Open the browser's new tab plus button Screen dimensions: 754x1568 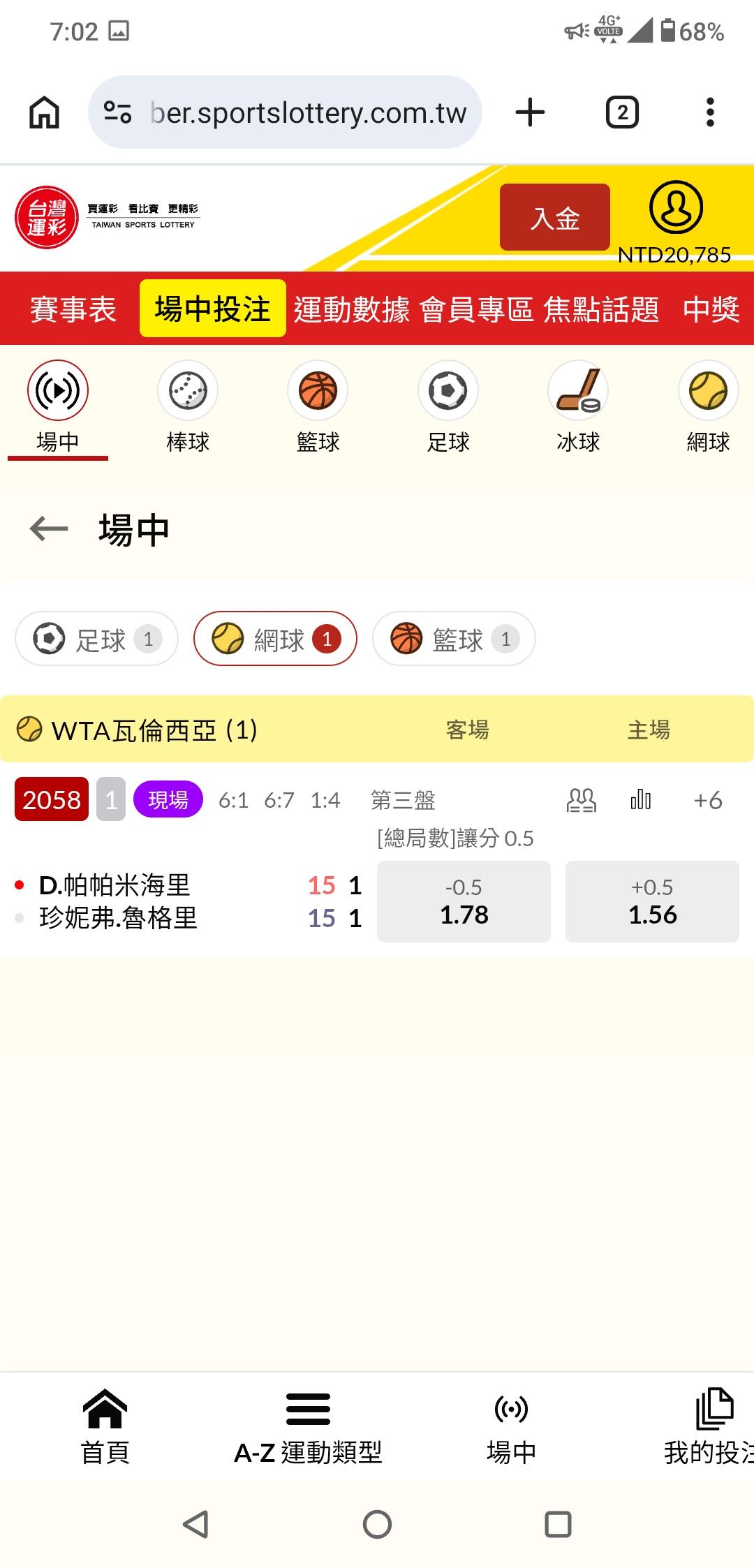[x=530, y=112]
